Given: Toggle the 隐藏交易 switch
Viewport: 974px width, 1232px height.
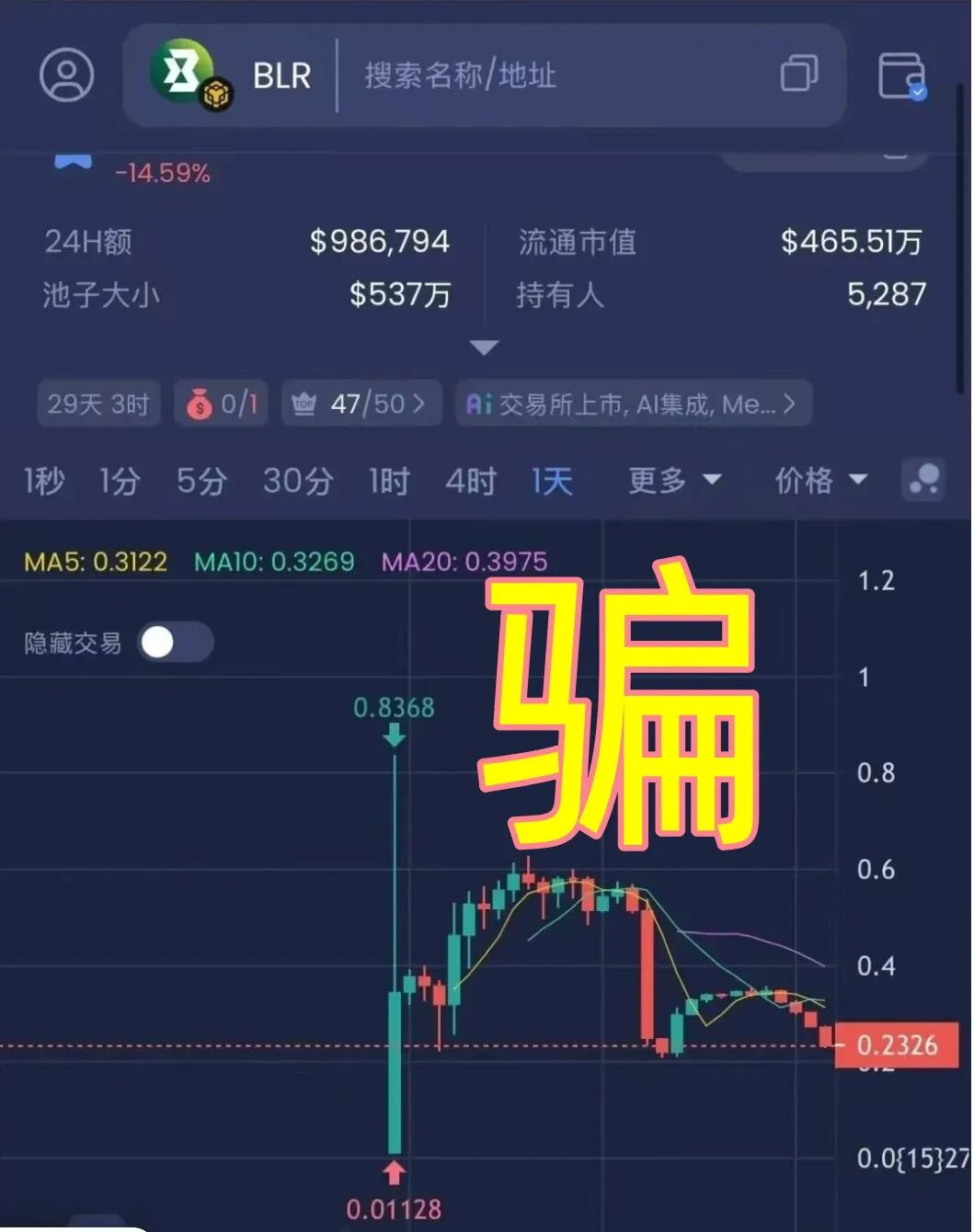Looking at the screenshot, I should point(175,643).
